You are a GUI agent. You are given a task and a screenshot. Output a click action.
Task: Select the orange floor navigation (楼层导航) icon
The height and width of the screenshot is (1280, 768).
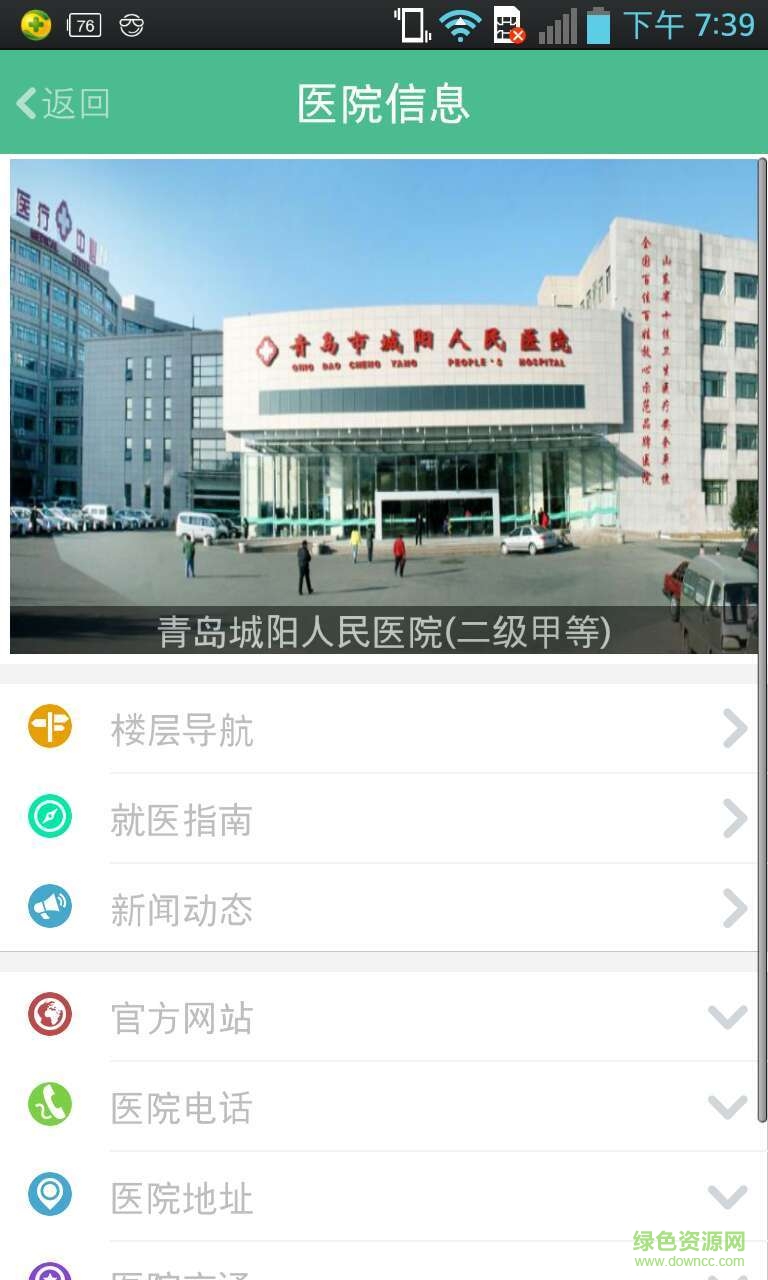tap(50, 727)
